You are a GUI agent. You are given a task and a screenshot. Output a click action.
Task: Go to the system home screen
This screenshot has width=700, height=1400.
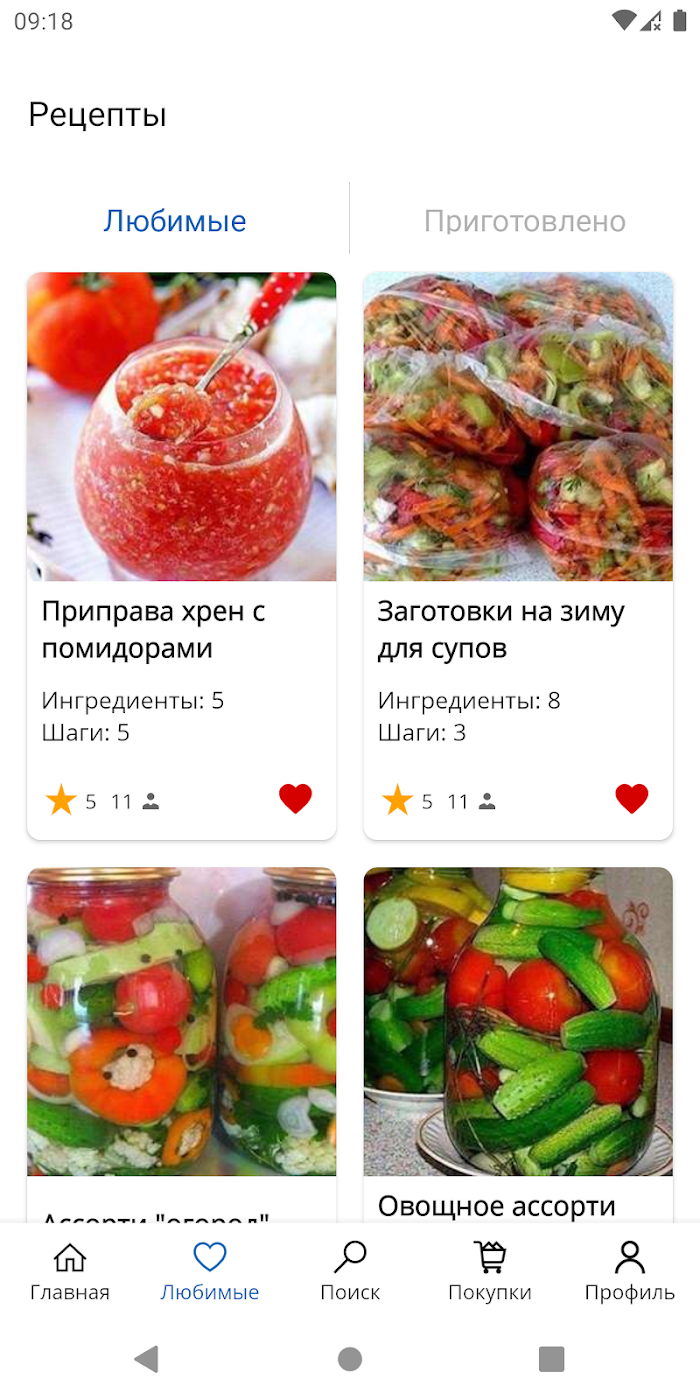350,1358
